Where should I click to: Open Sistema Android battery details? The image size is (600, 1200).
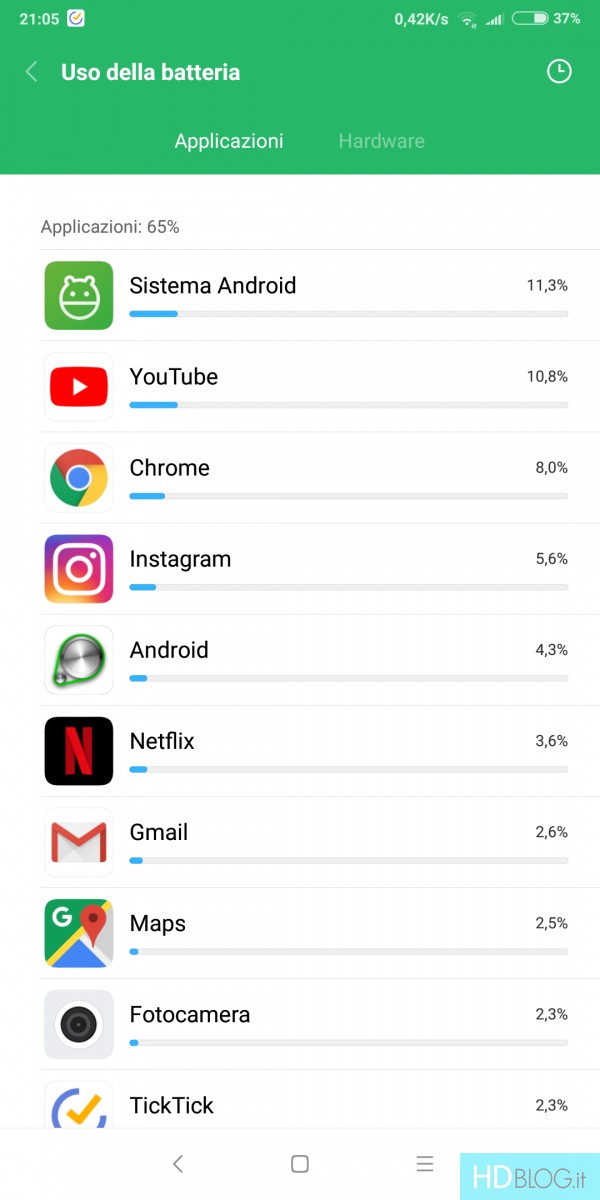[x=300, y=295]
